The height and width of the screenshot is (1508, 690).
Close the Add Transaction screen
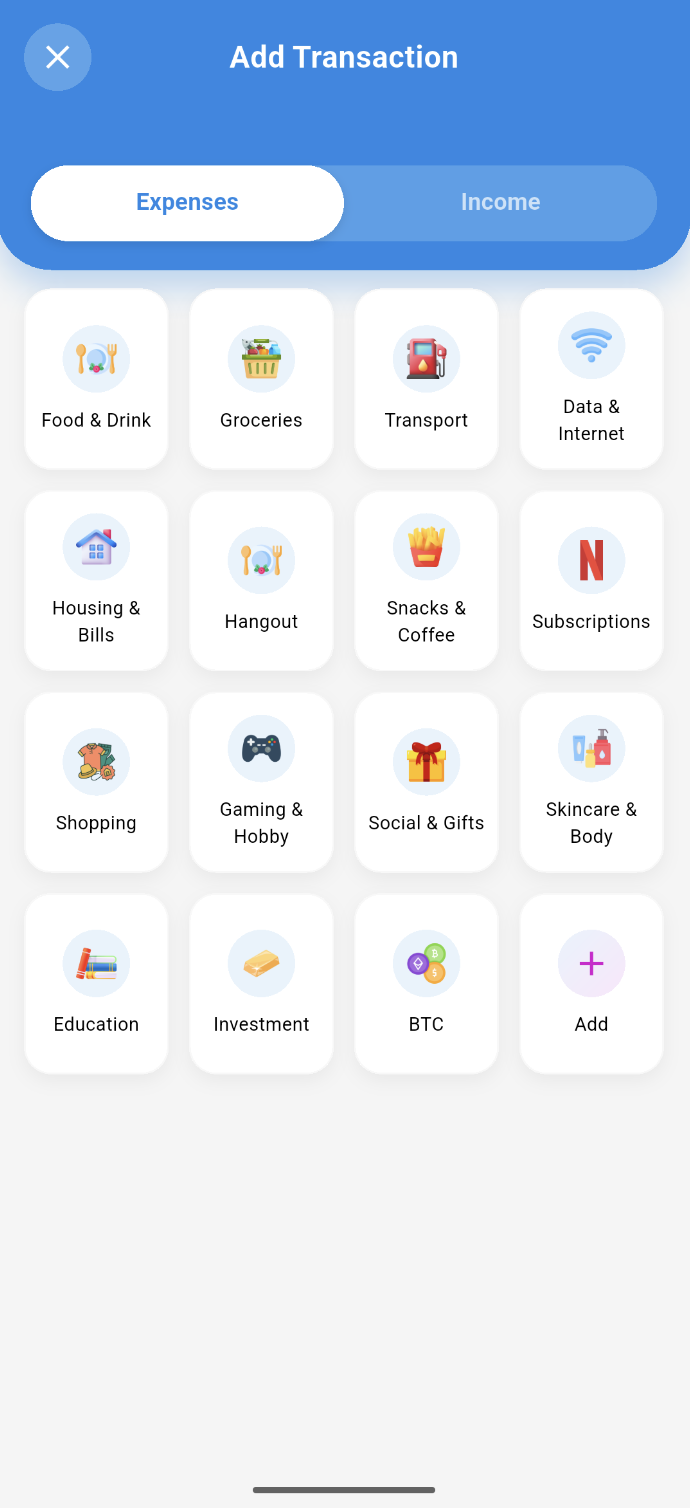point(58,57)
